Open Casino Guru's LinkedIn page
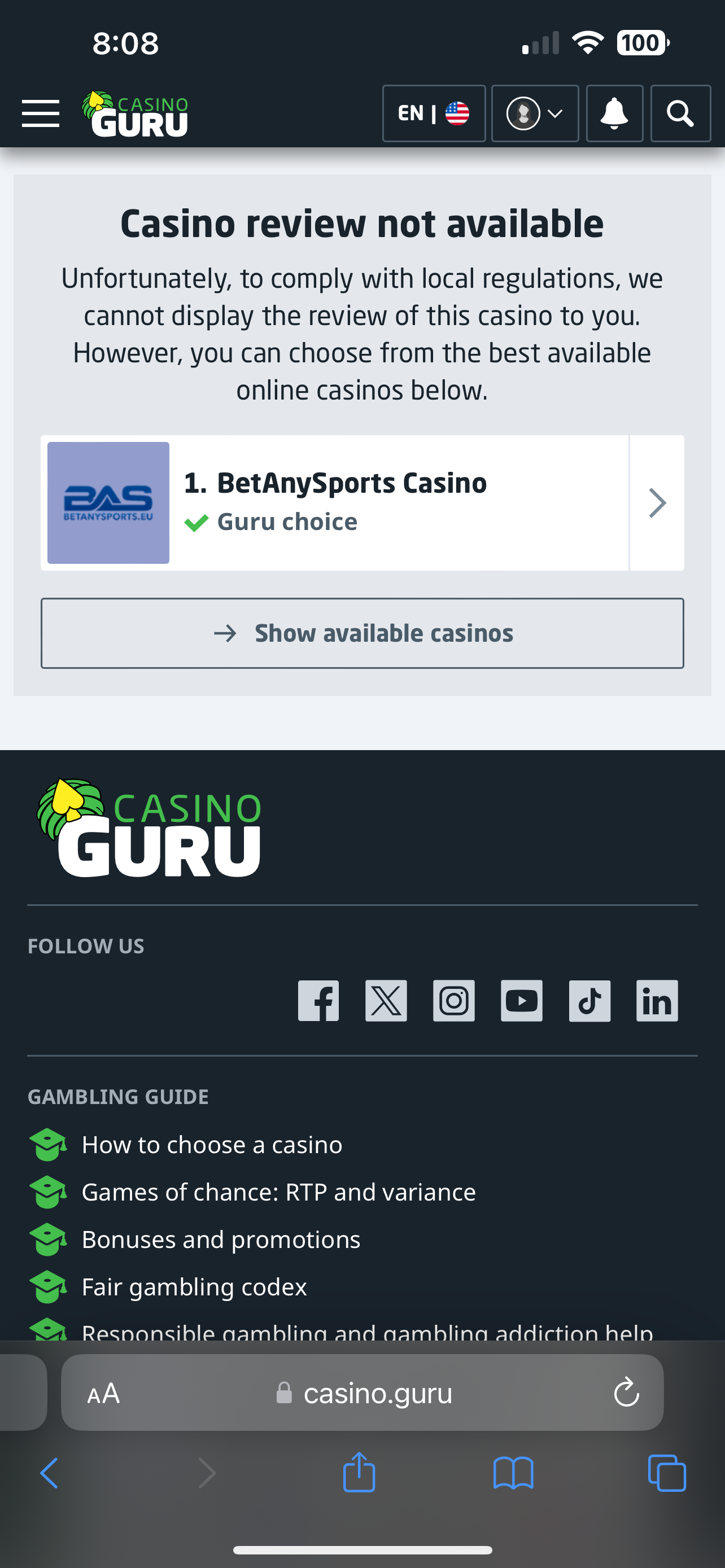The width and height of the screenshot is (725, 1568). click(x=657, y=1001)
